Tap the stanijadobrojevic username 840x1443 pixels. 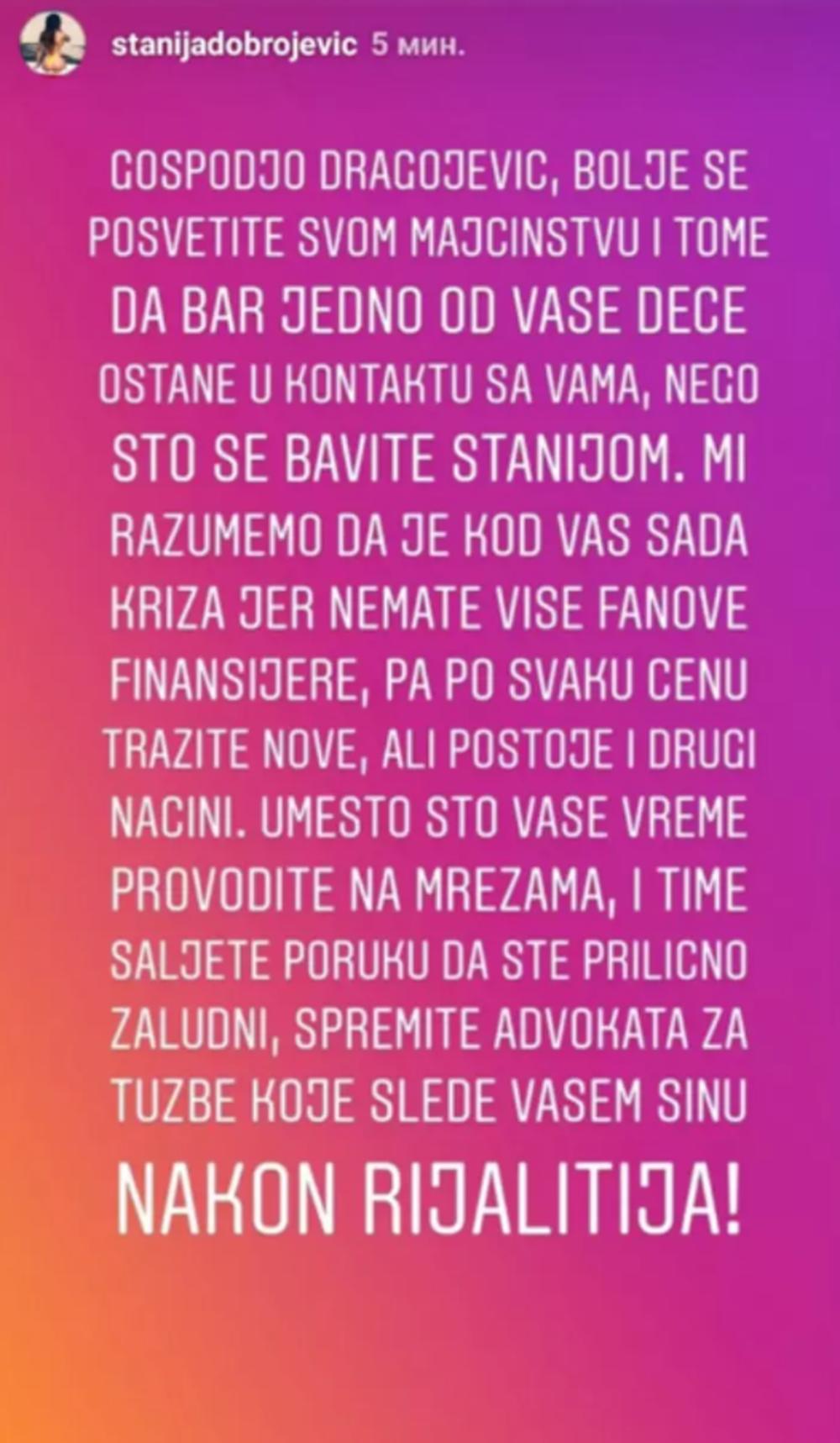tap(235, 45)
